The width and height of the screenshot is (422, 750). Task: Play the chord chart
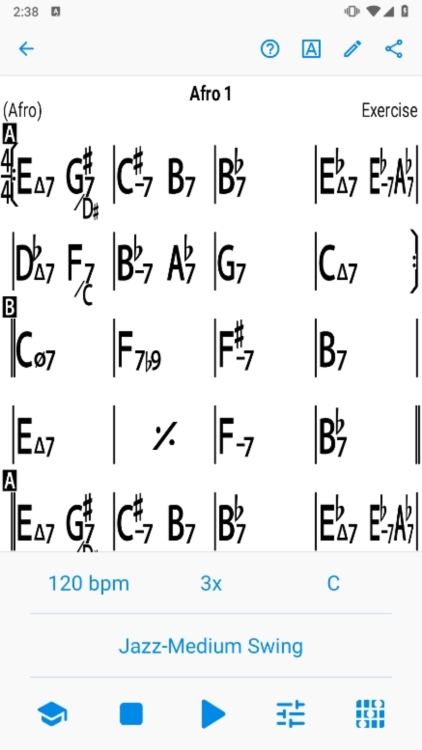pyautogui.click(x=212, y=714)
